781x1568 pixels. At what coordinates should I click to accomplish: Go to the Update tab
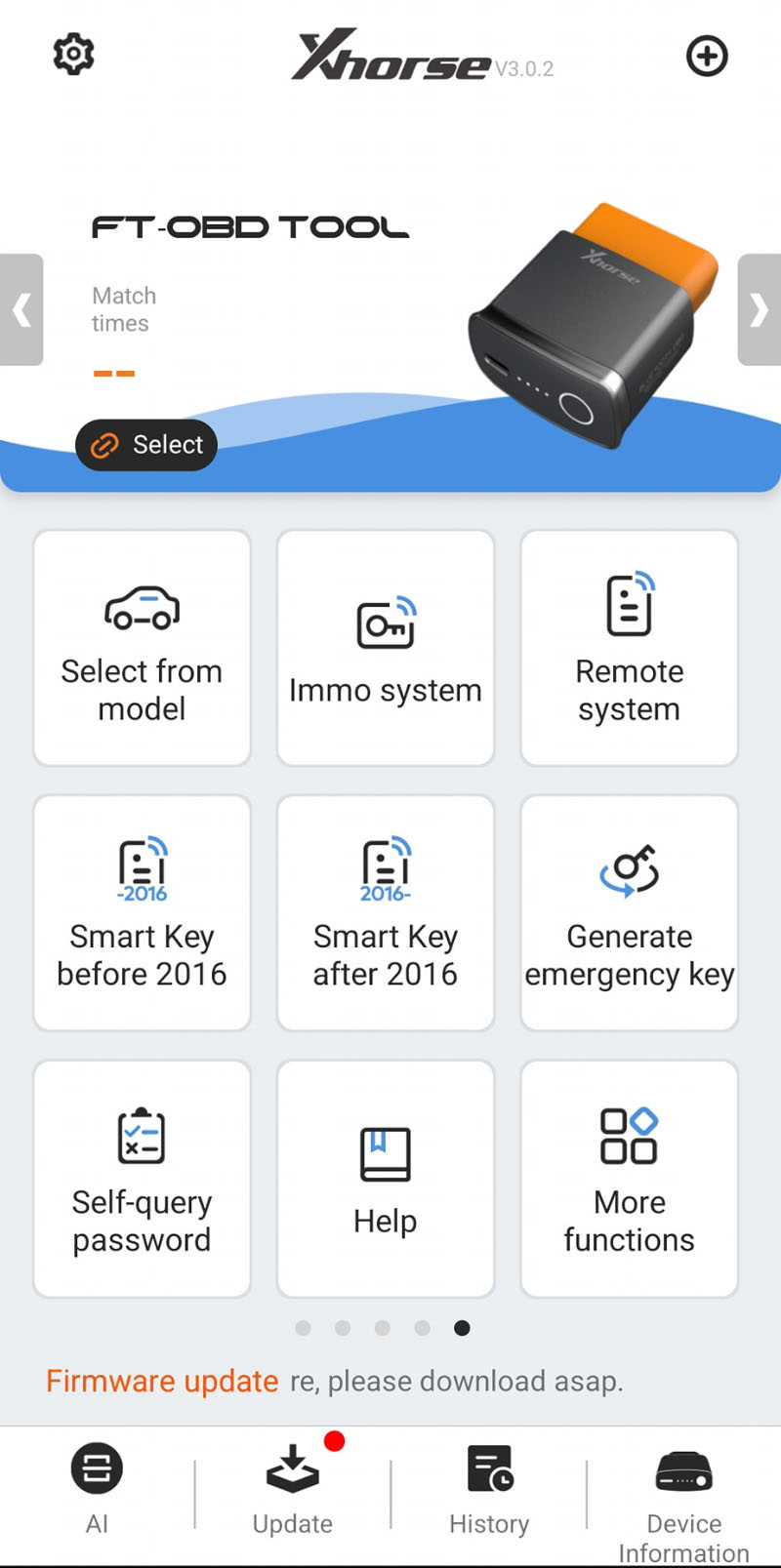[x=293, y=1488]
